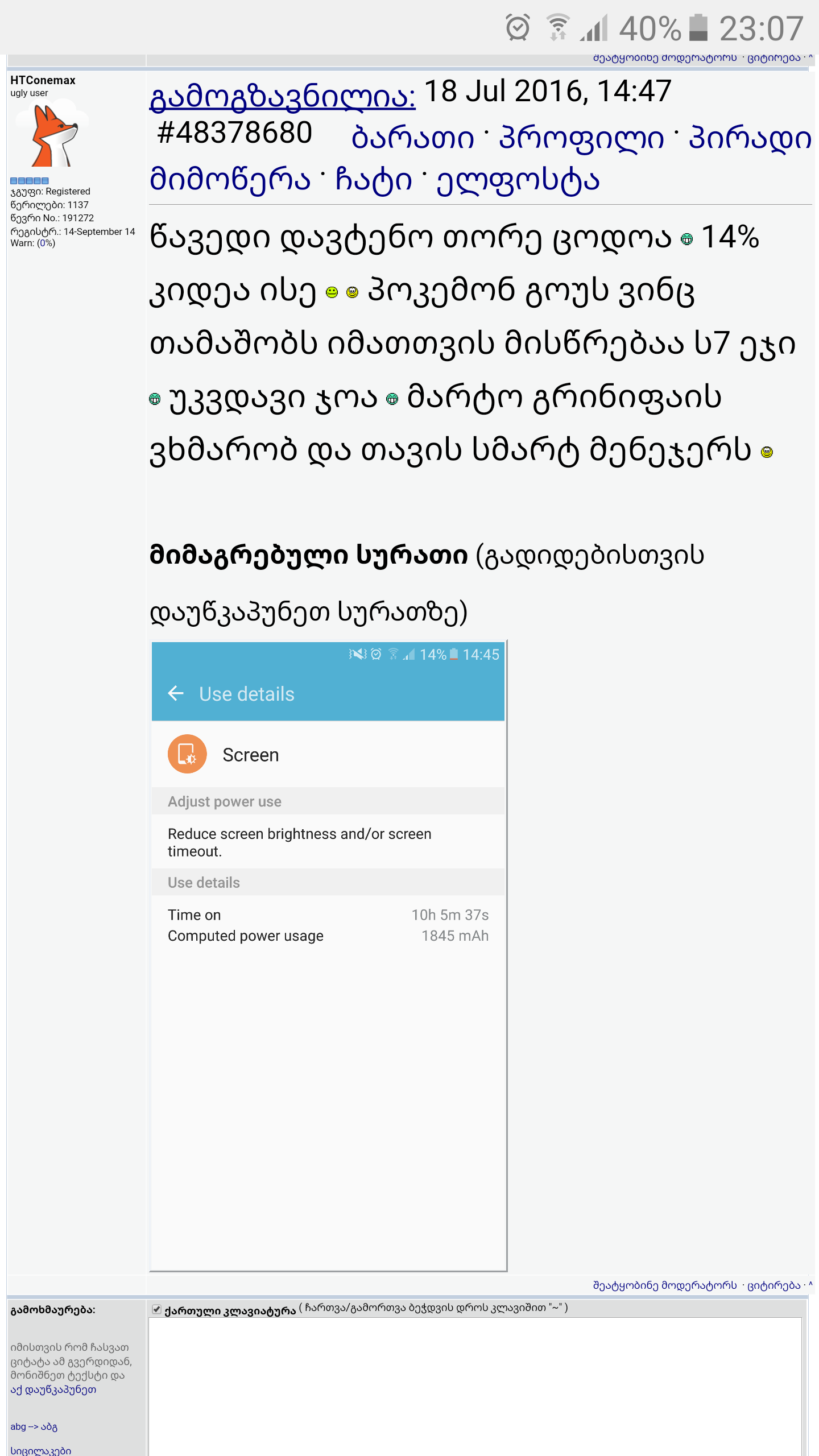Open the ჩატი link
The width and height of the screenshot is (819, 1456).
click(x=374, y=180)
